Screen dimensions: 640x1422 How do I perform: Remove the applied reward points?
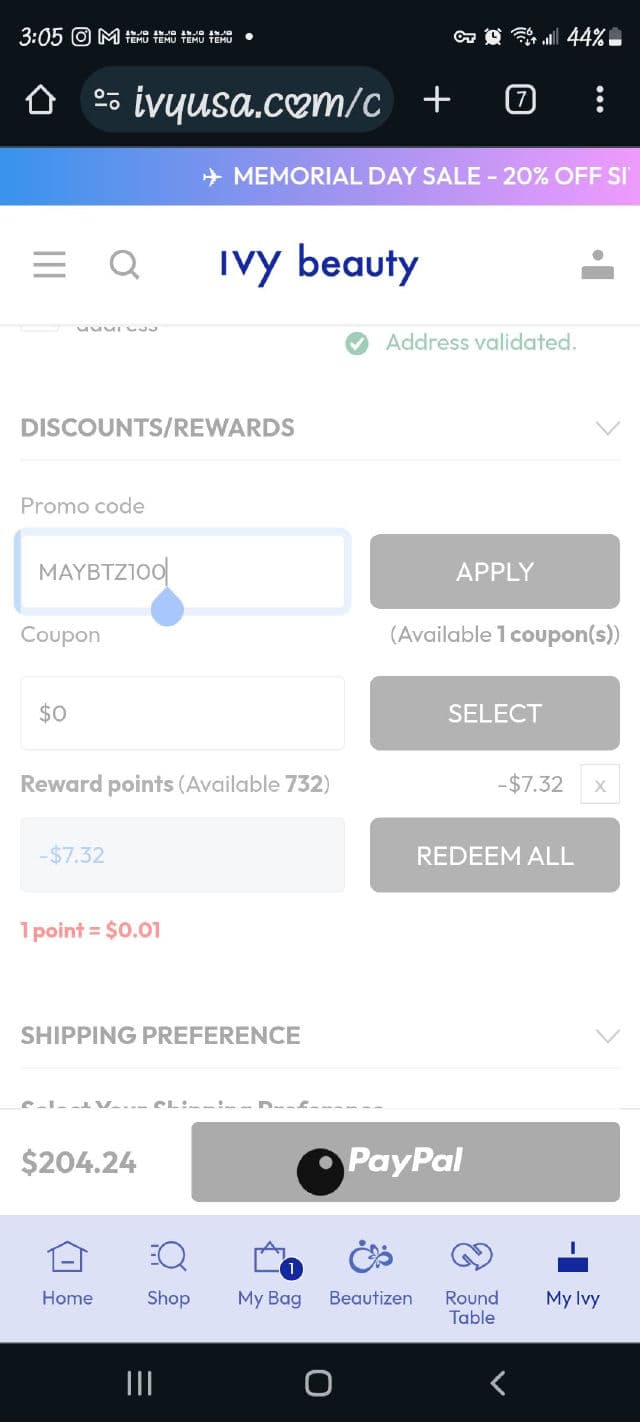coord(600,785)
